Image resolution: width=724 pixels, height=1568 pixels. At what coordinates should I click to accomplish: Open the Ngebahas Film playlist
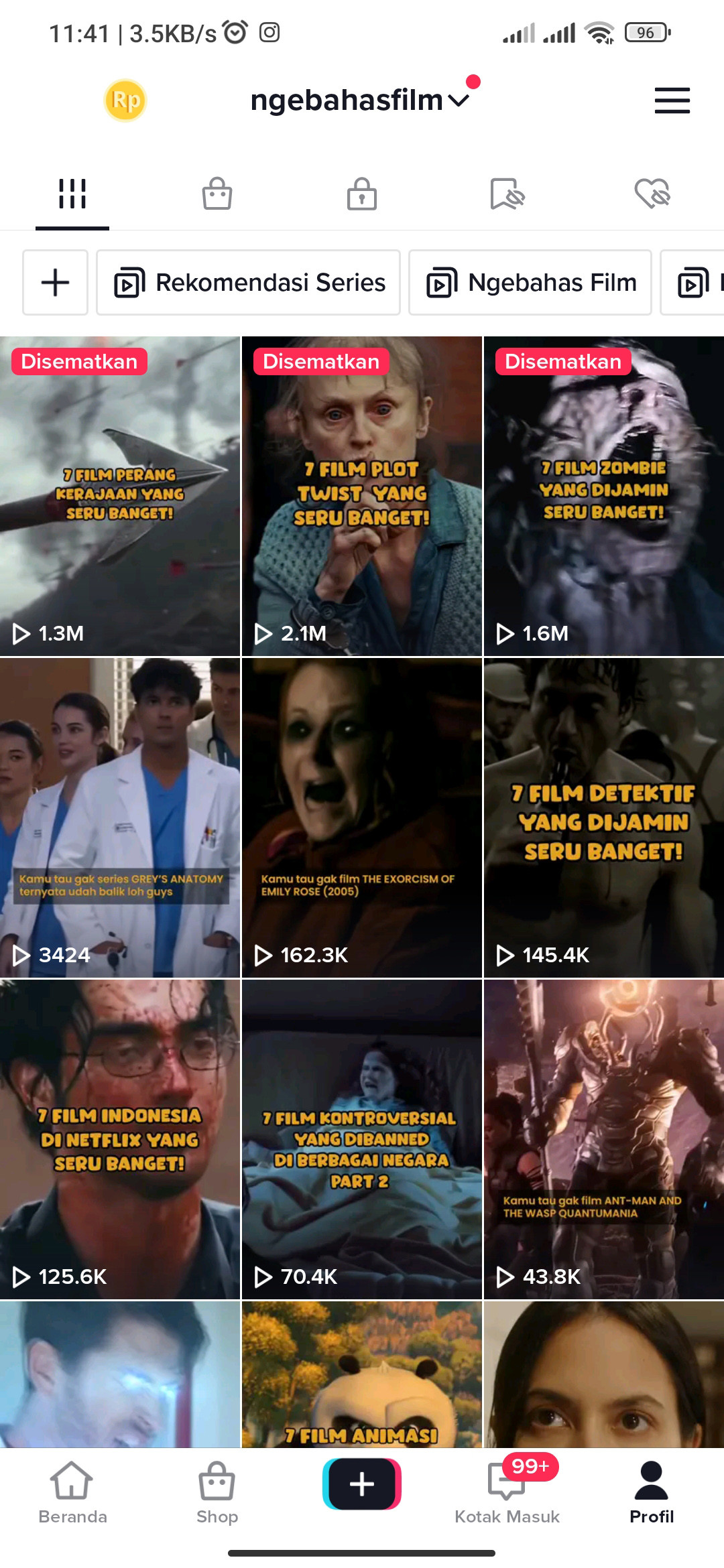click(x=530, y=282)
